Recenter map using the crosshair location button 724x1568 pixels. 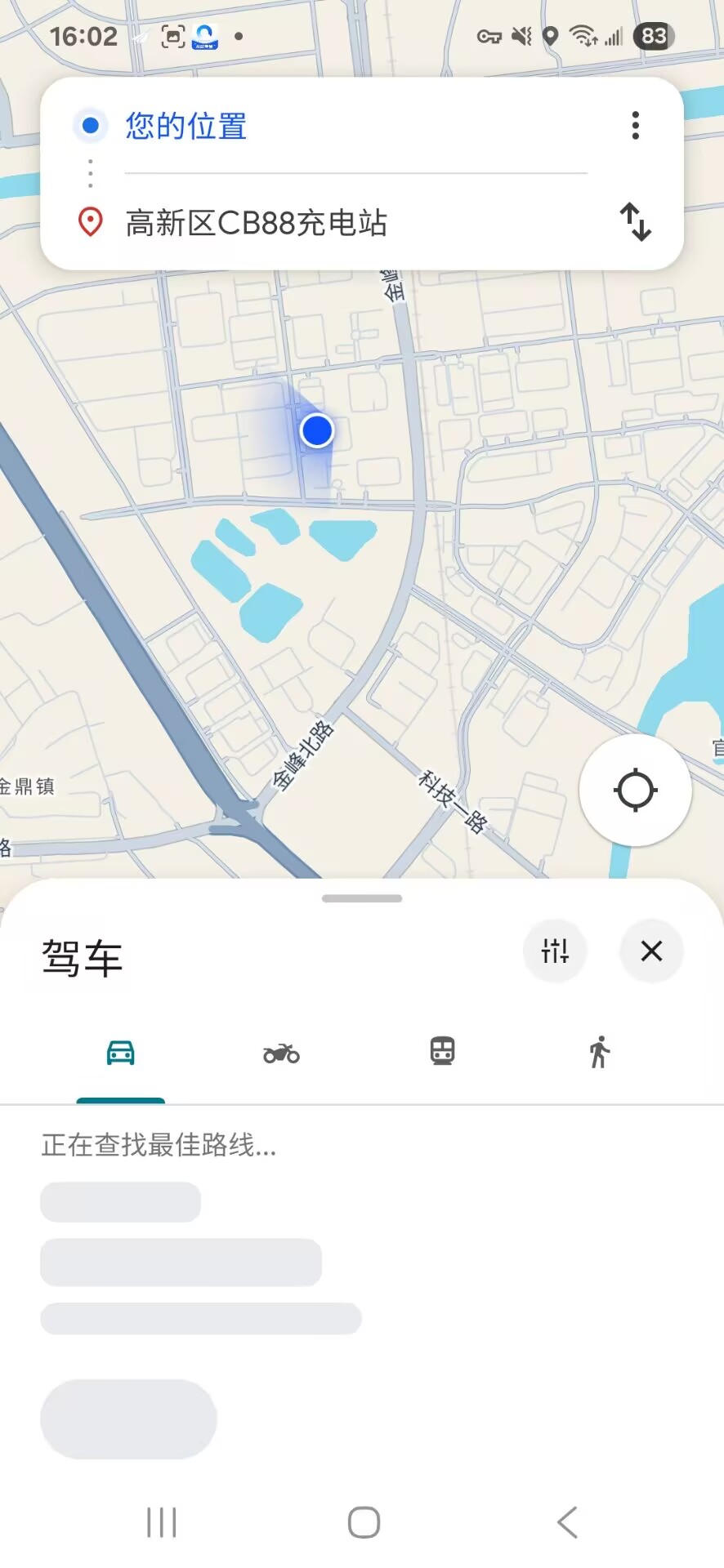[x=635, y=789]
